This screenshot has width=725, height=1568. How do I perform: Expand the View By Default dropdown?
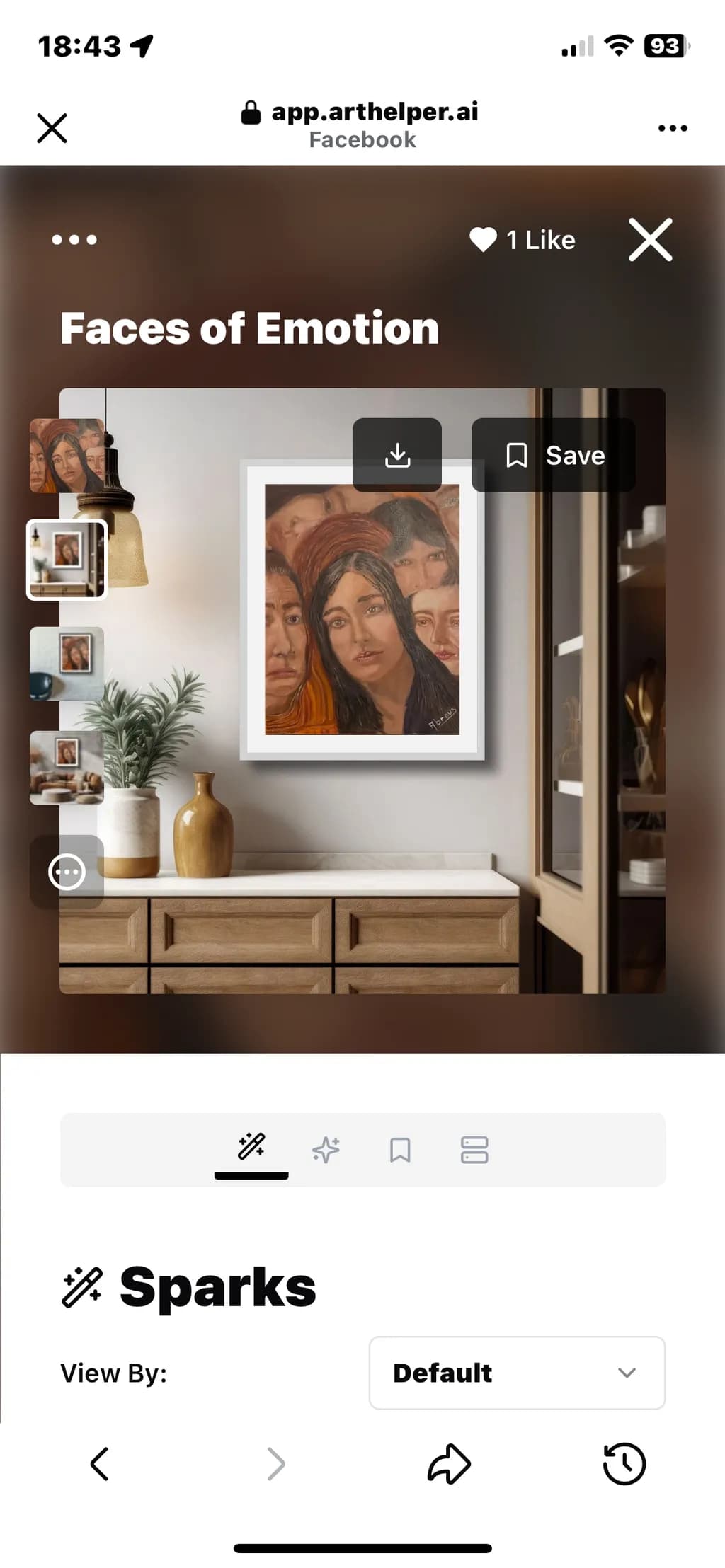(517, 1373)
